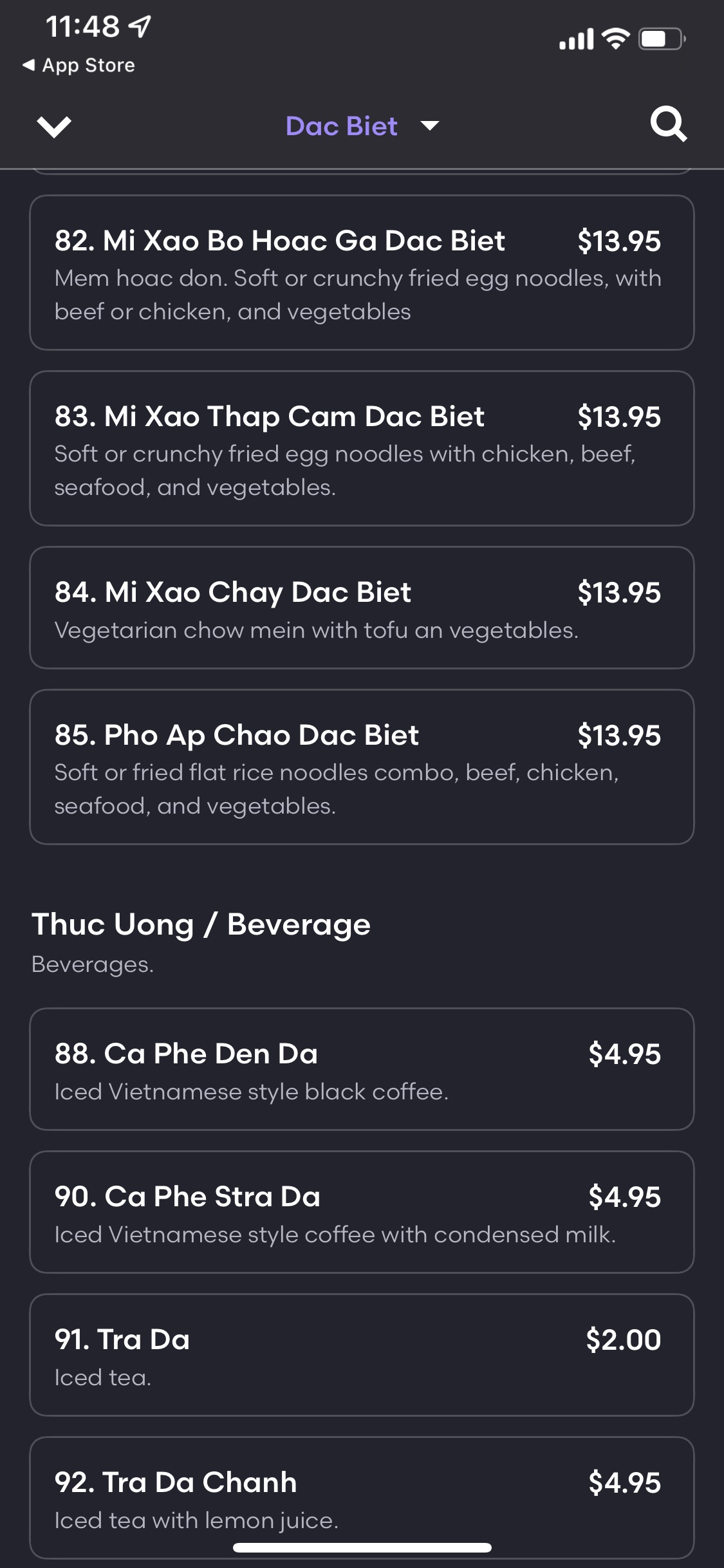Tap 92. Tra Da Chanh card
The width and height of the screenshot is (724, 1568).
click(362, 1497)
